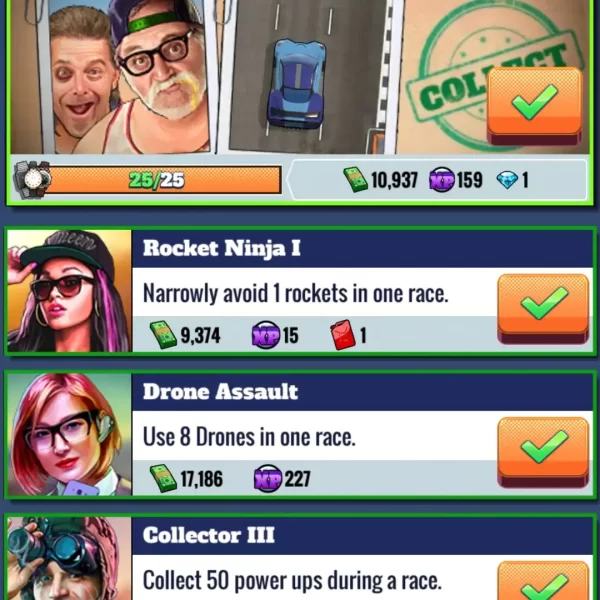This screenshot has height=600, width=600.
Task: Collect the top mission reward
Action: click(x=534, y=104)
